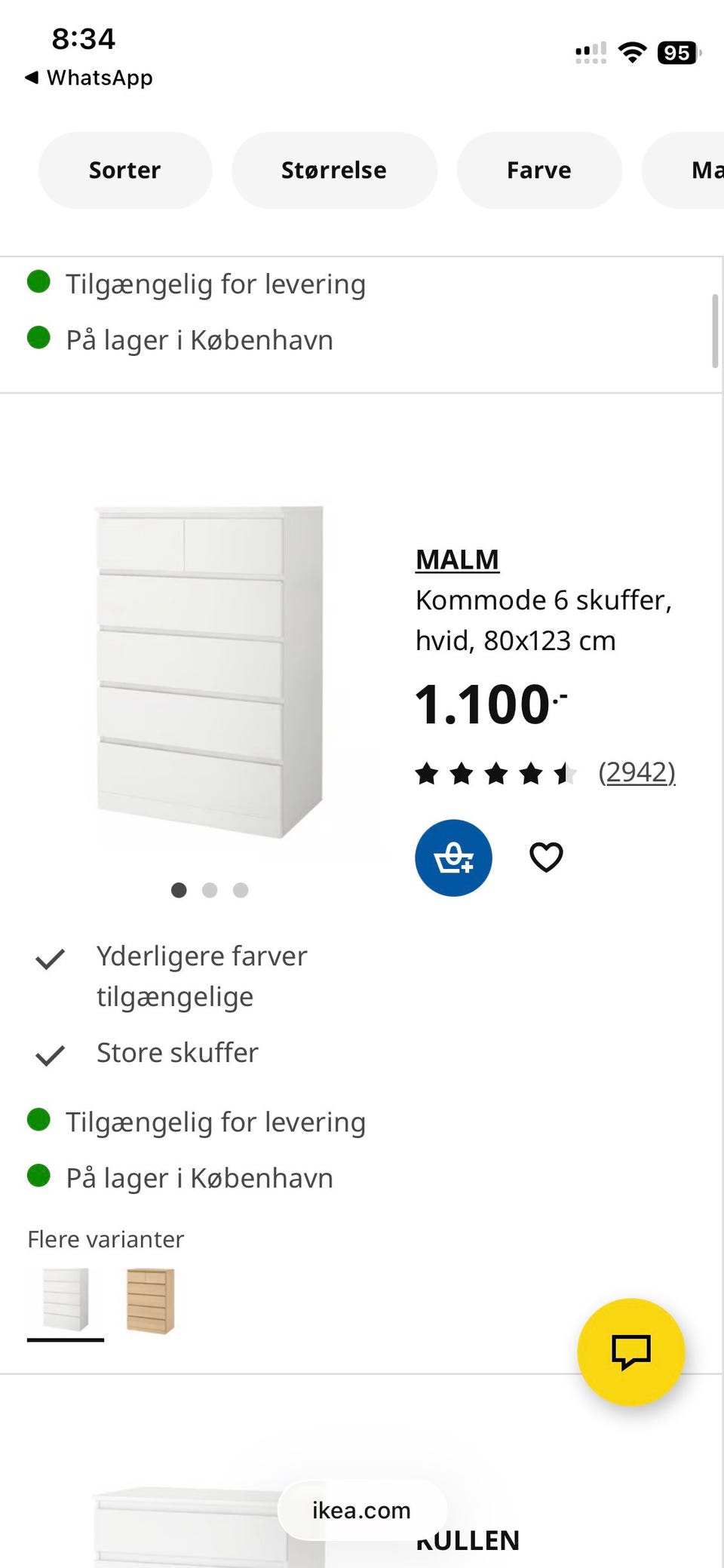Save MALM kommode to favorites with heart icon
Screen dimensions: 724x1568
545,857
